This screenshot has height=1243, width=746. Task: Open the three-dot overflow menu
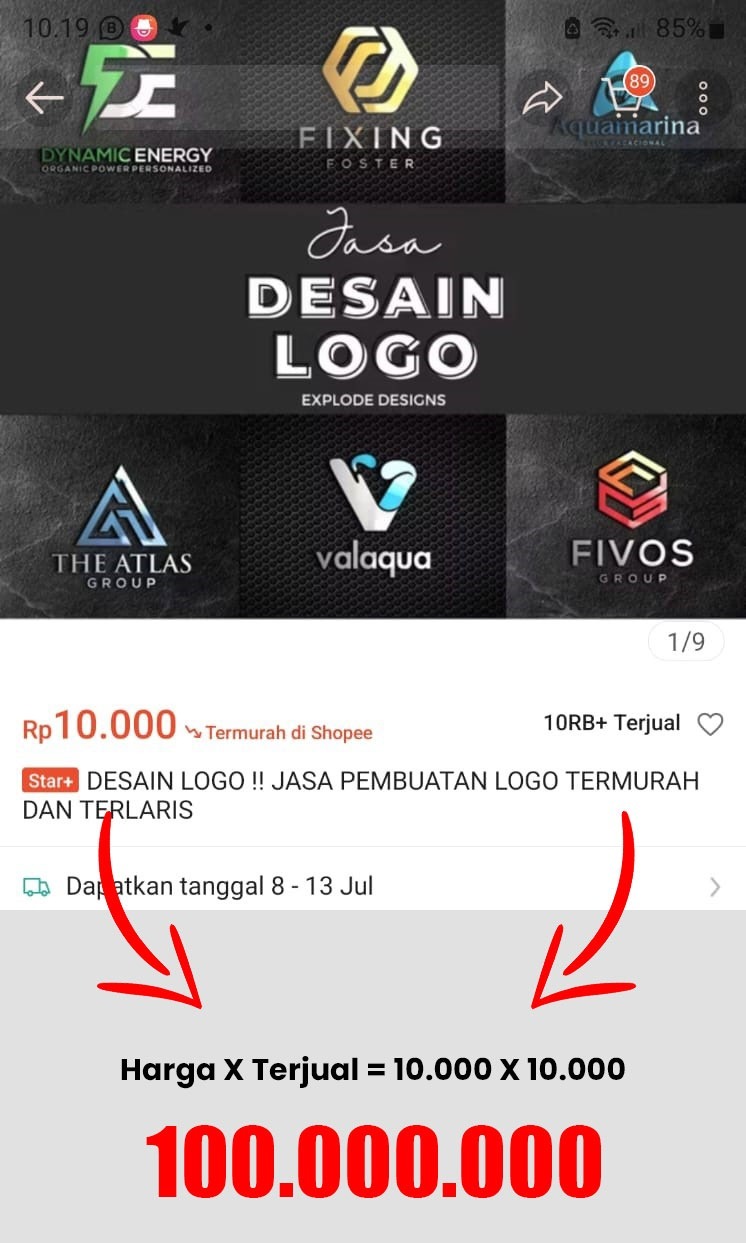pos(703,98)
